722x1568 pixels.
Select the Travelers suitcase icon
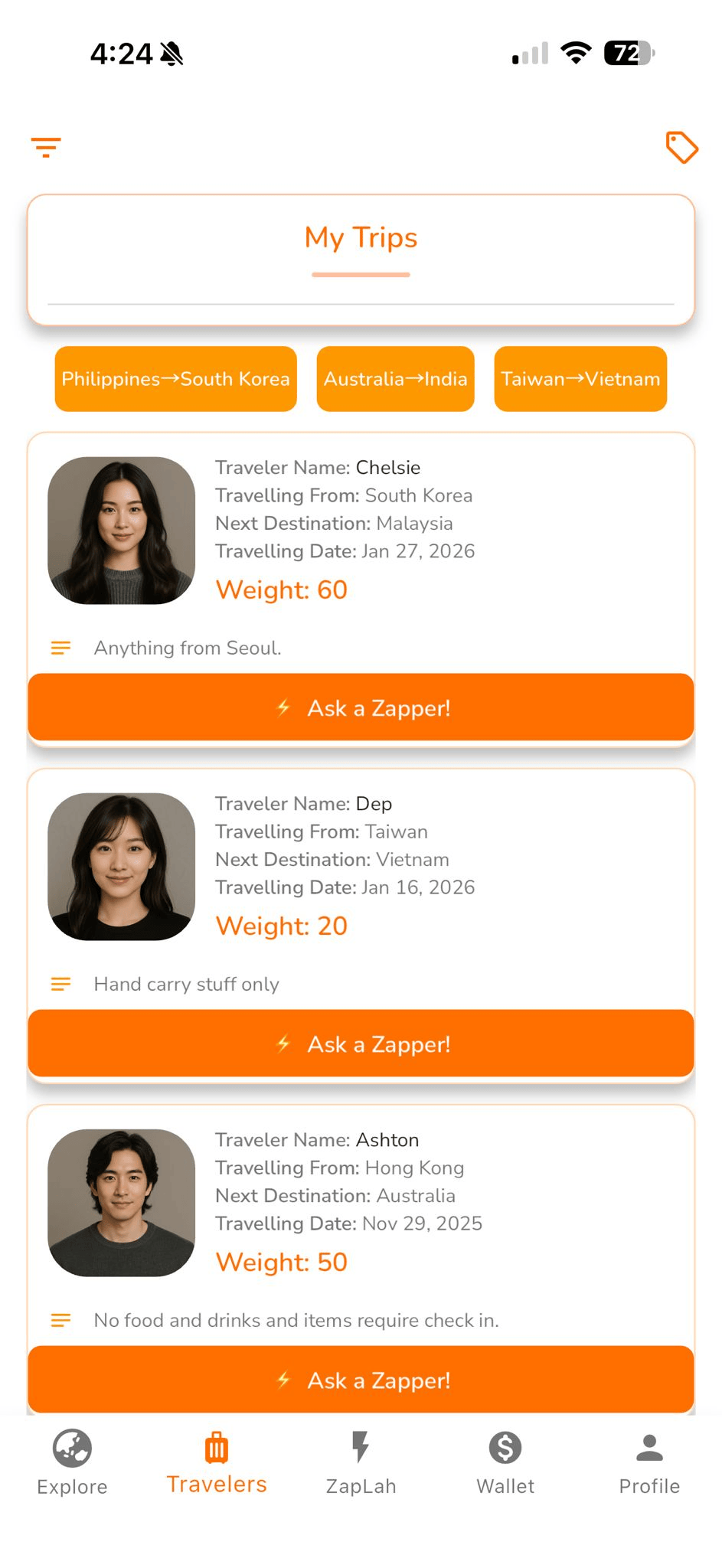(x=216, y=1446)
